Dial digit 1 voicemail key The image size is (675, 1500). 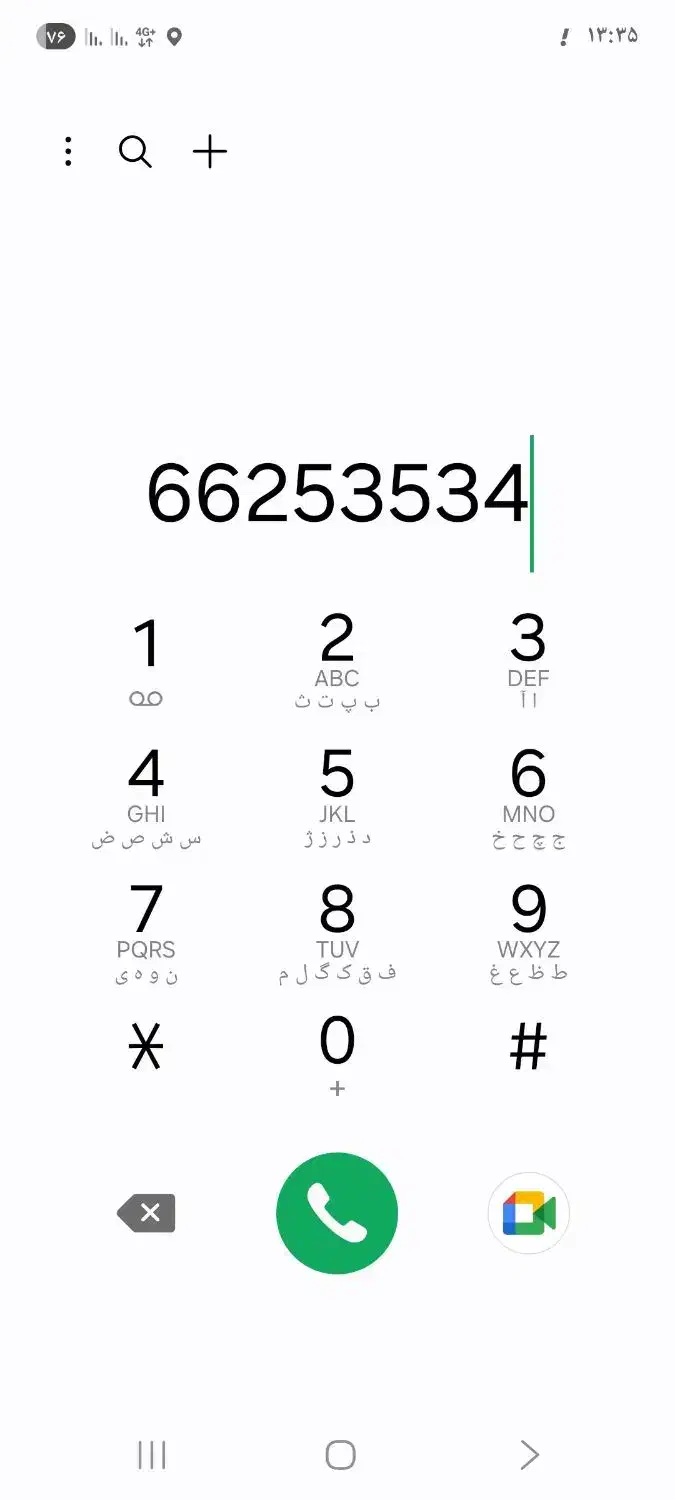146,660
